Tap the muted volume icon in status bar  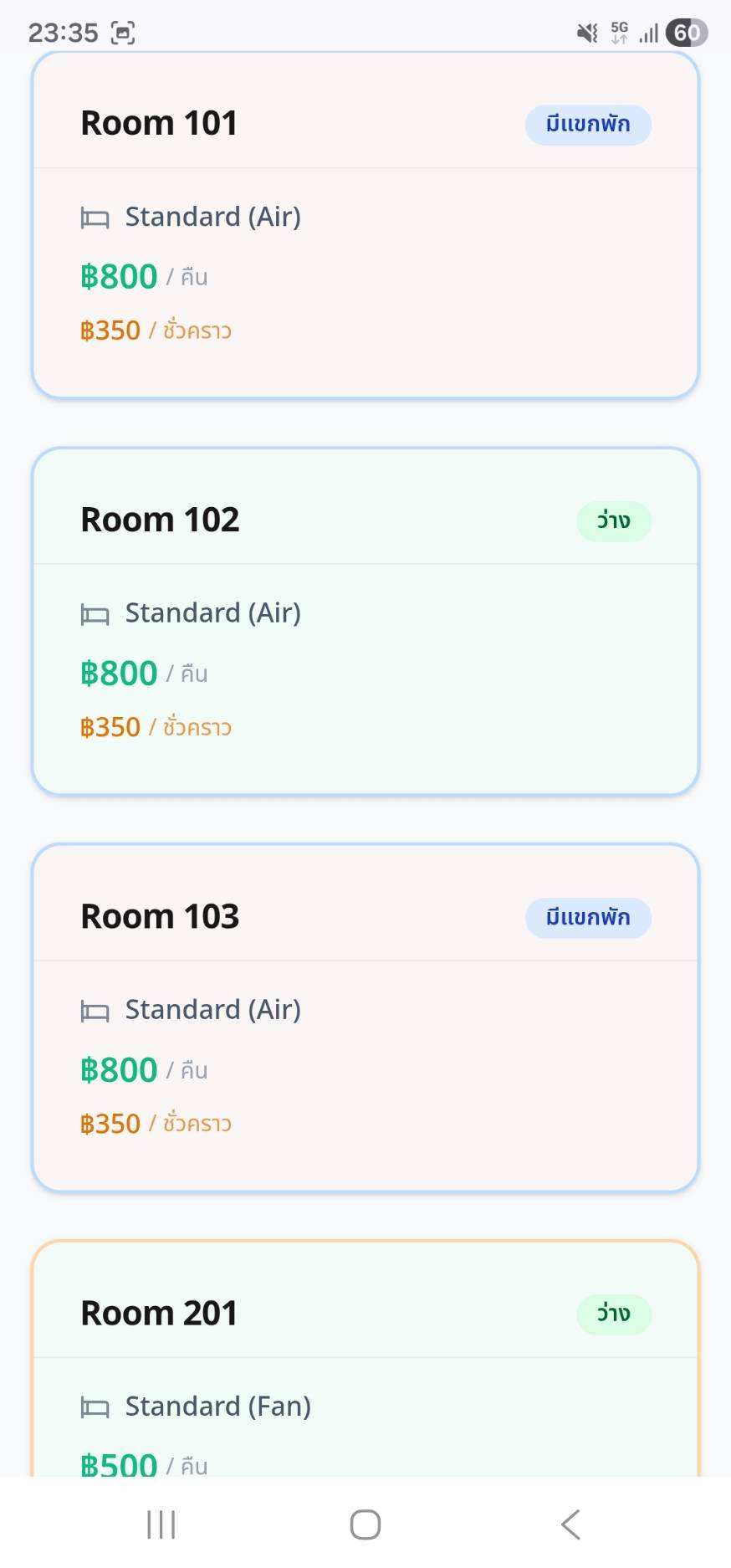(x=585, y=33)
